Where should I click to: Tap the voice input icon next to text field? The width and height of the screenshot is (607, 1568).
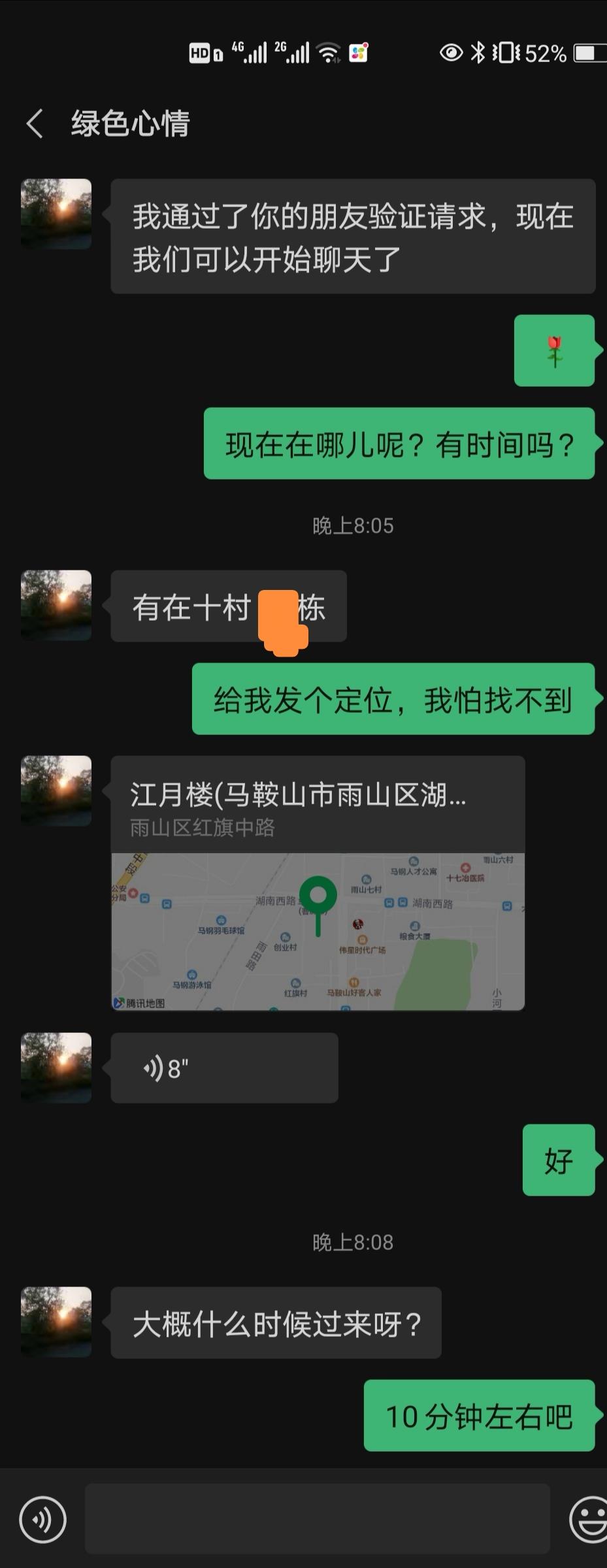tap(42, 1520)
